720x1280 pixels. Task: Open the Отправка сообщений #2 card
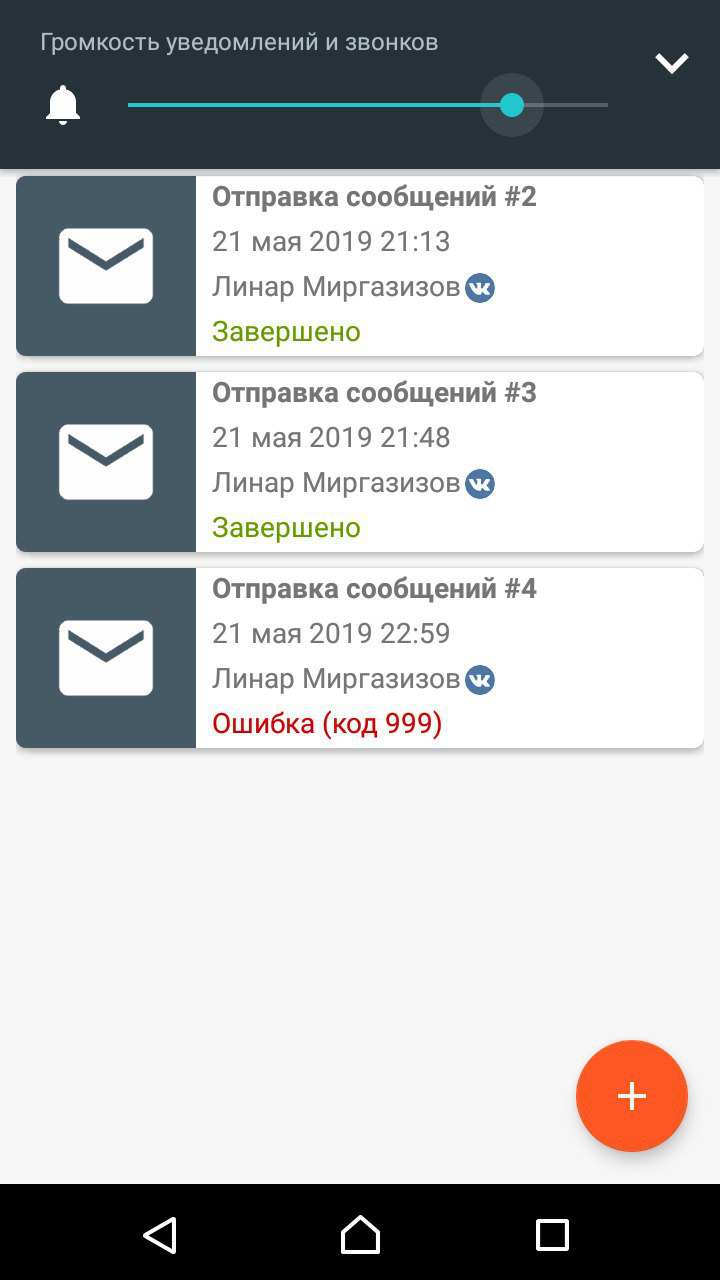coord(360,266)
